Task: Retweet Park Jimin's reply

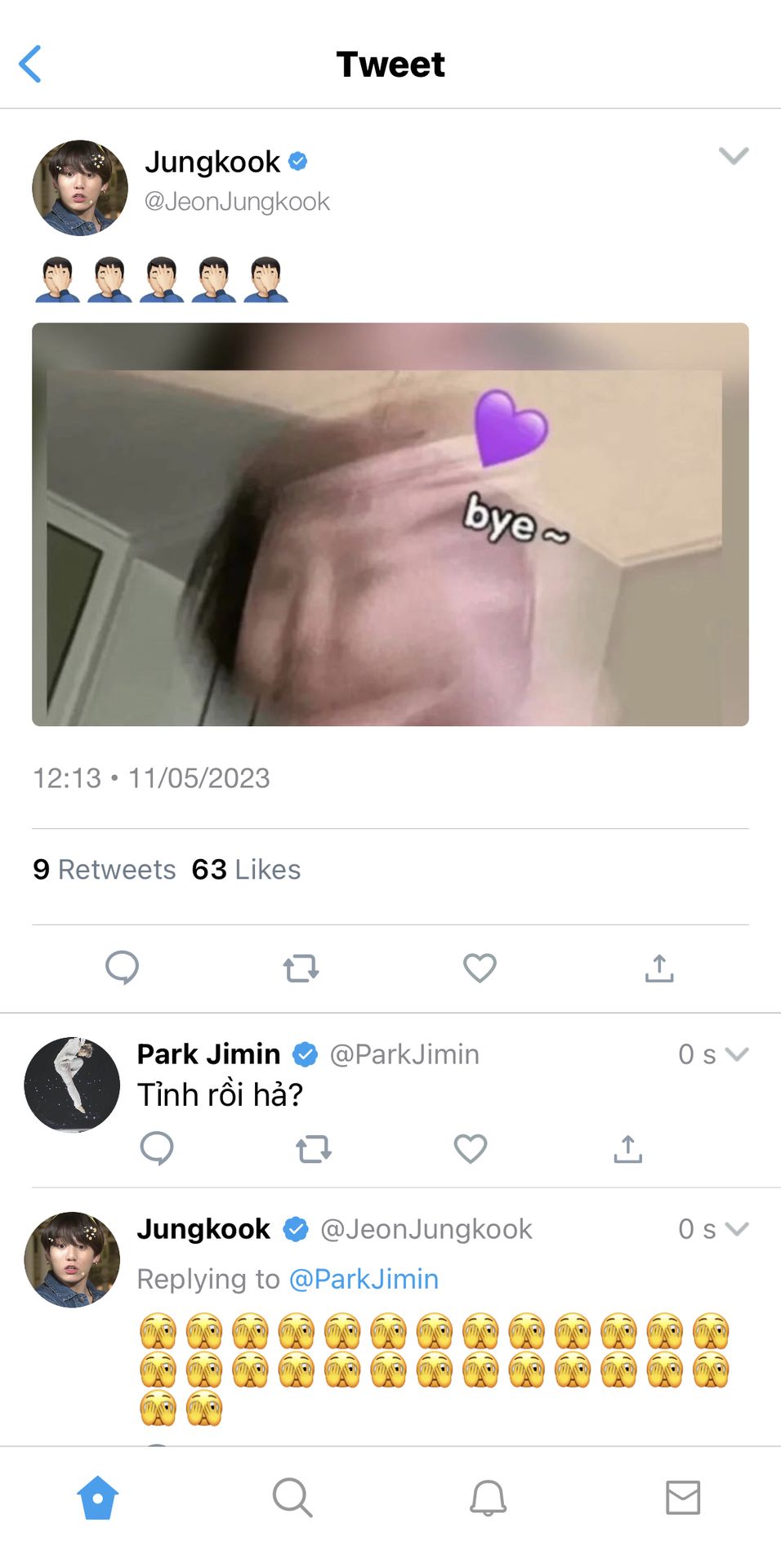Action: coord(314,1150)
